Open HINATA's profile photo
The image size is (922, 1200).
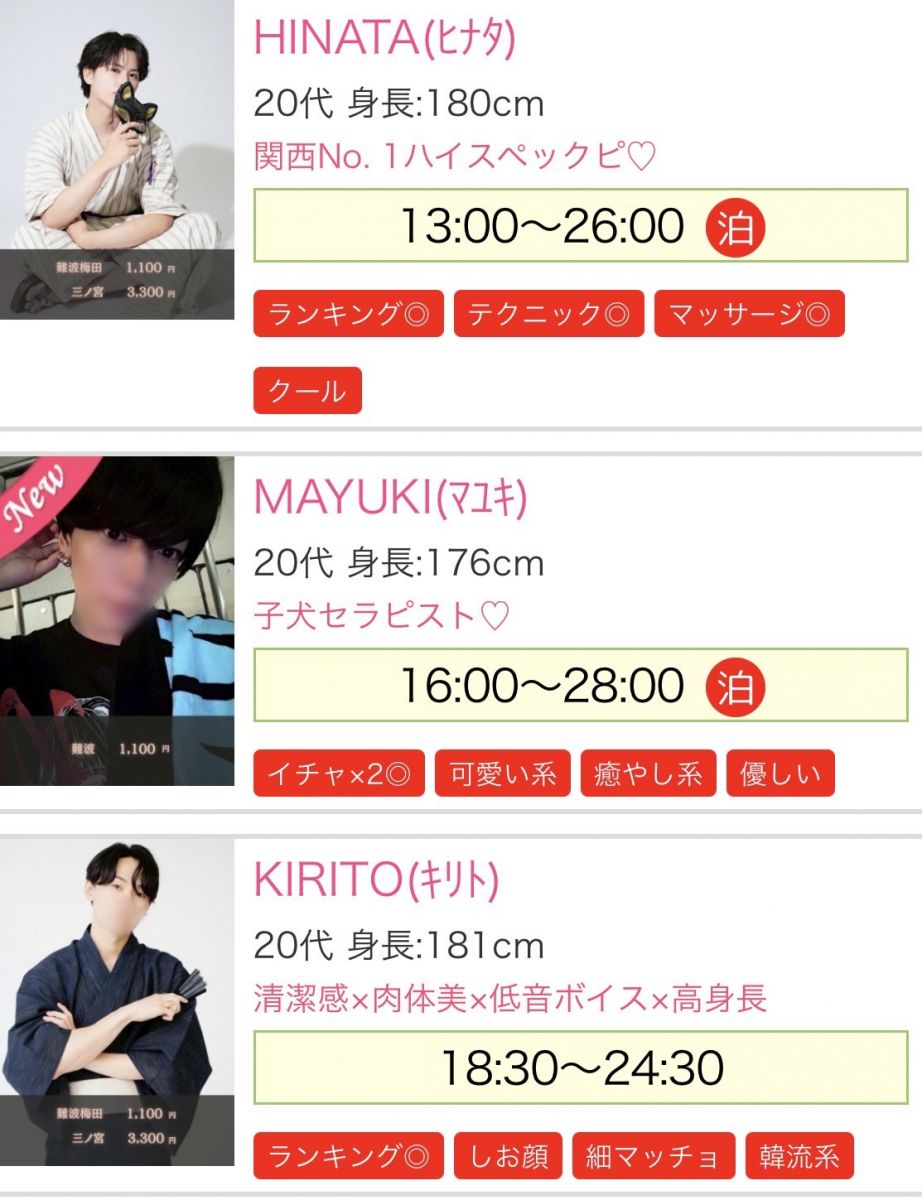tap(117, 160)
